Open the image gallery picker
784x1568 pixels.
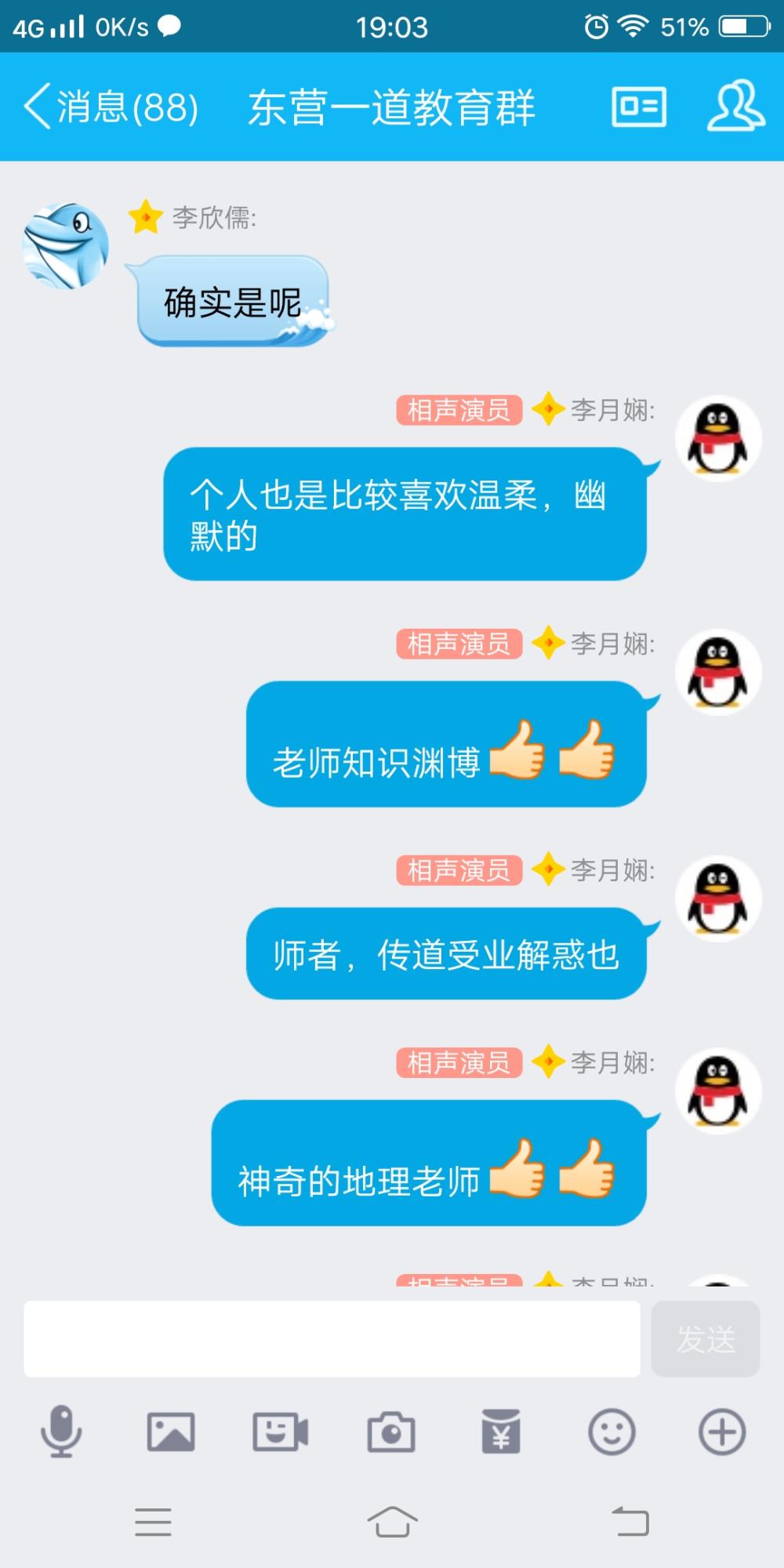(171, 1432)
